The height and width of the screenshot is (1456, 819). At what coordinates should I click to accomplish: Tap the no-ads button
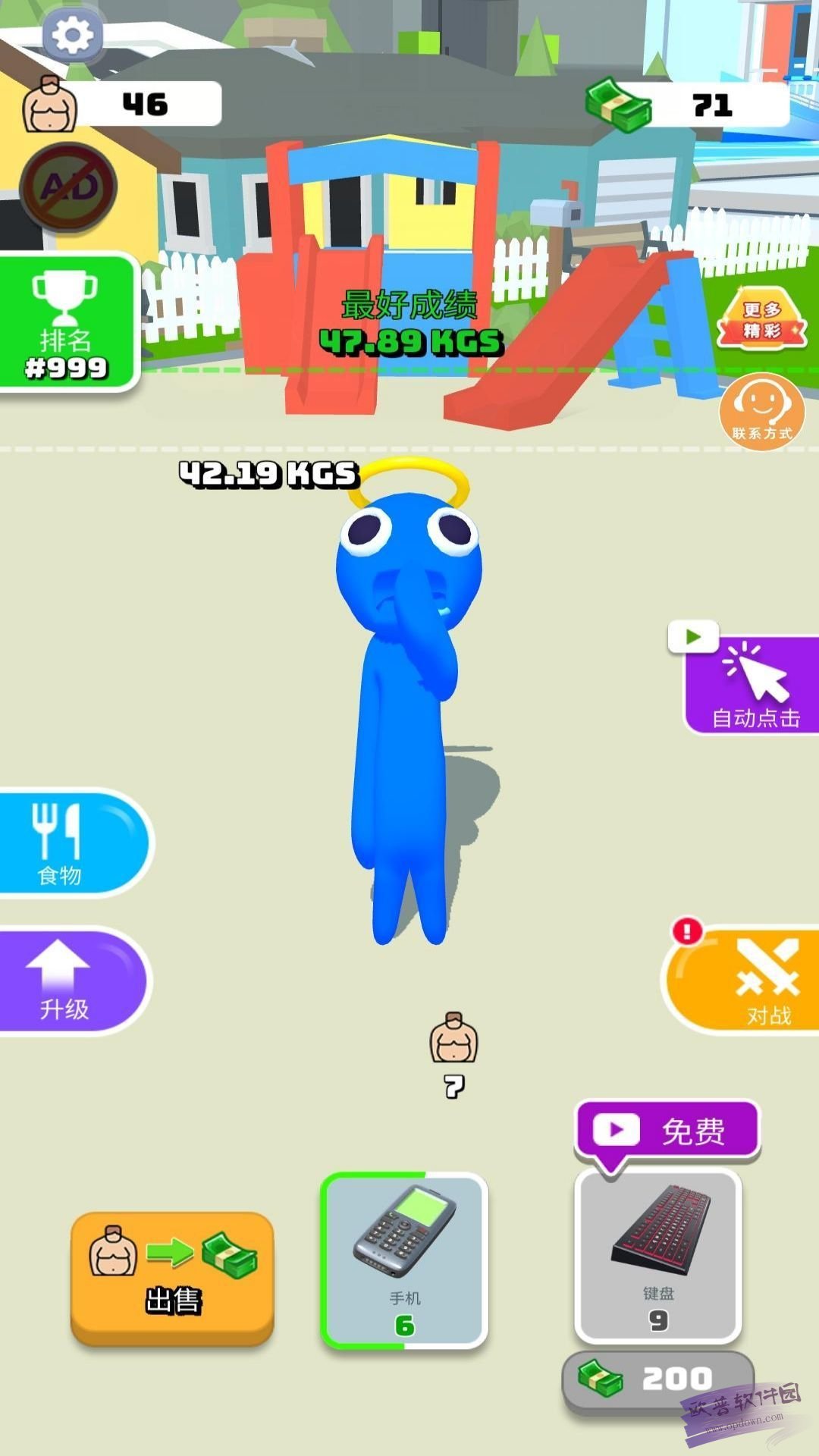[68, 187]
